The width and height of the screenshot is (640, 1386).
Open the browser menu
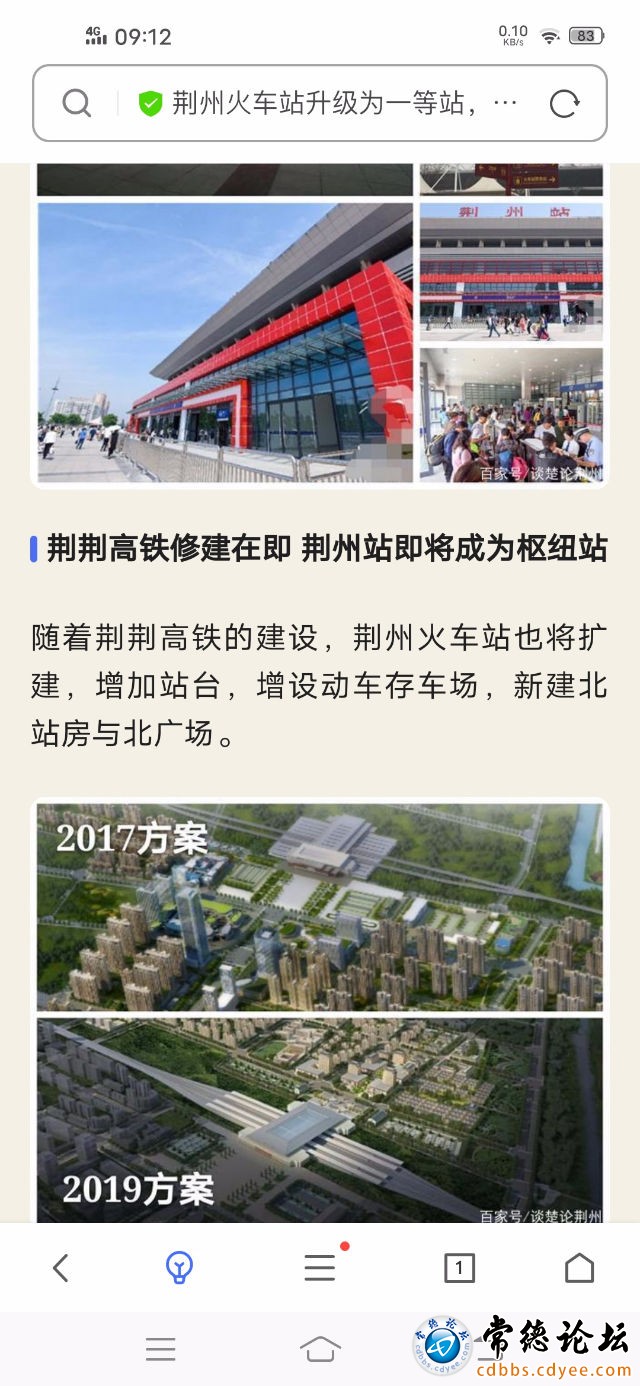pyautogui.click(x=320, y=1268)
